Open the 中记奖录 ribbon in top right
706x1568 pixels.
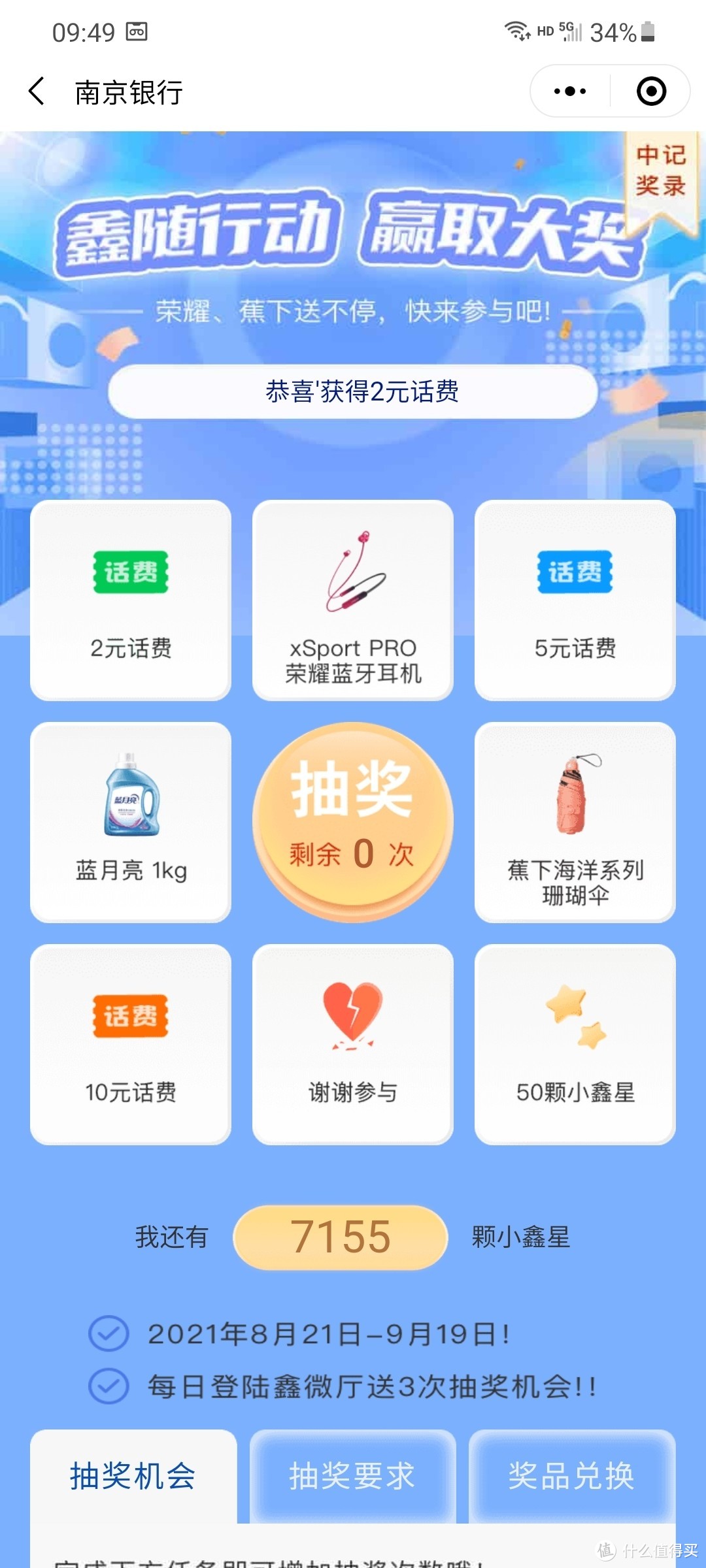point(660,173)
